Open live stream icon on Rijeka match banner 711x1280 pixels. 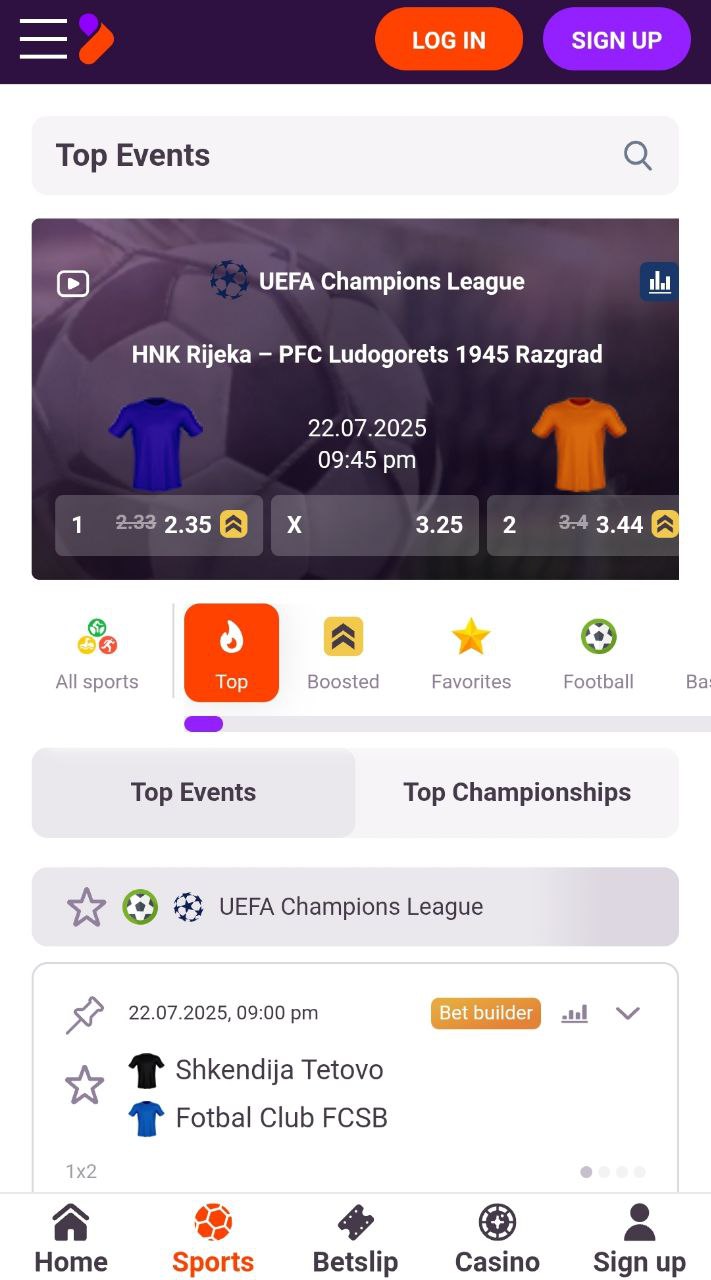pyautogui.click(x=73, y=284)
